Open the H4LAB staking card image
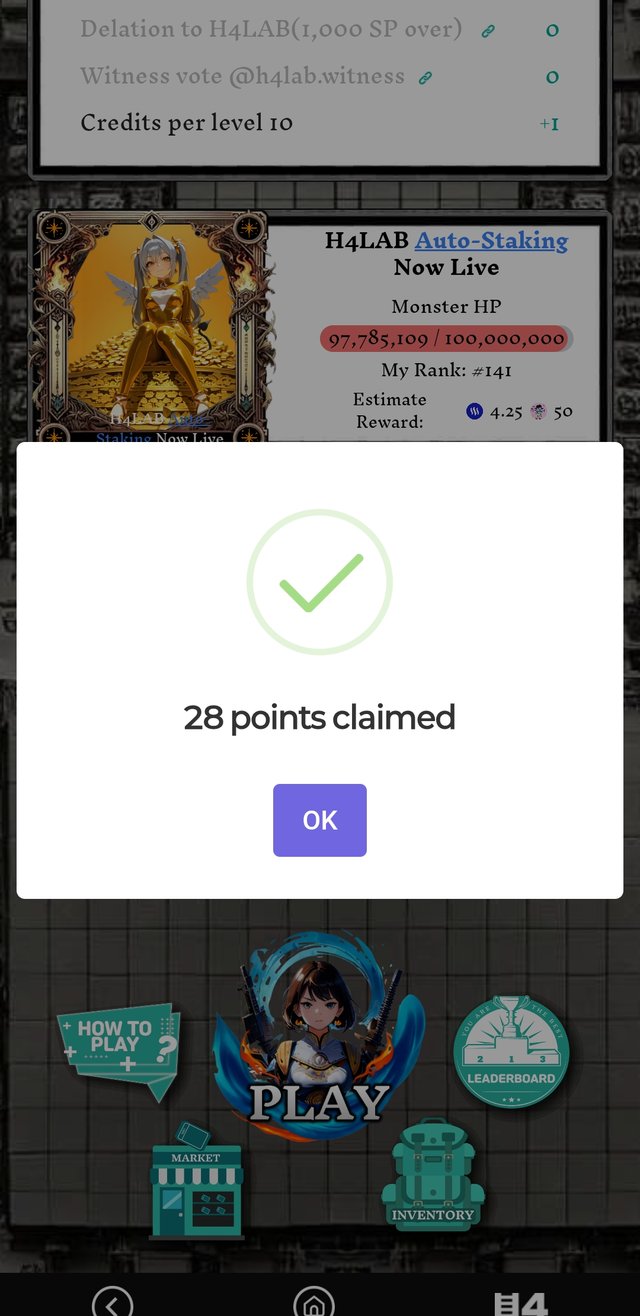640x1316 pixels. (x=151, y=325)
